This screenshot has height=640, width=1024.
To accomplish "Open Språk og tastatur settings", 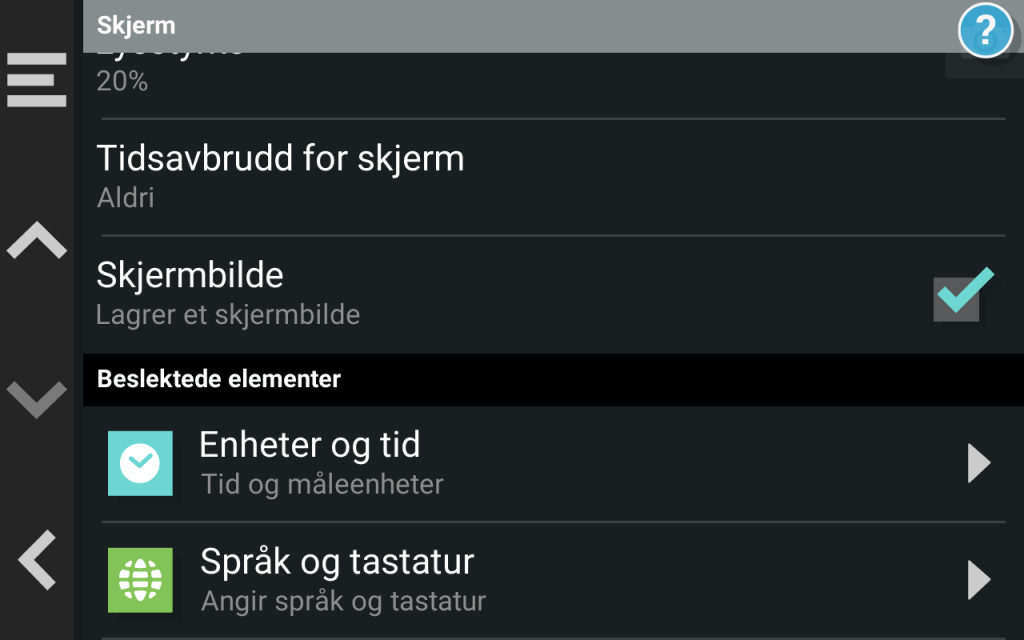I will 540,579.
